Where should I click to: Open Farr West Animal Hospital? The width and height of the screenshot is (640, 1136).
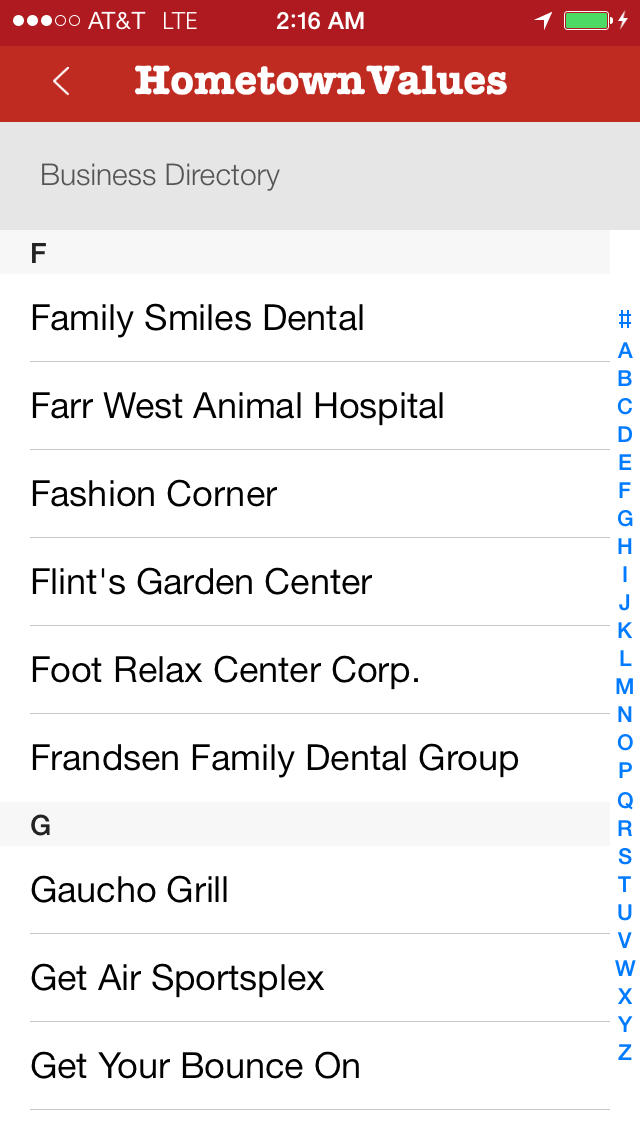coord(304,406)
